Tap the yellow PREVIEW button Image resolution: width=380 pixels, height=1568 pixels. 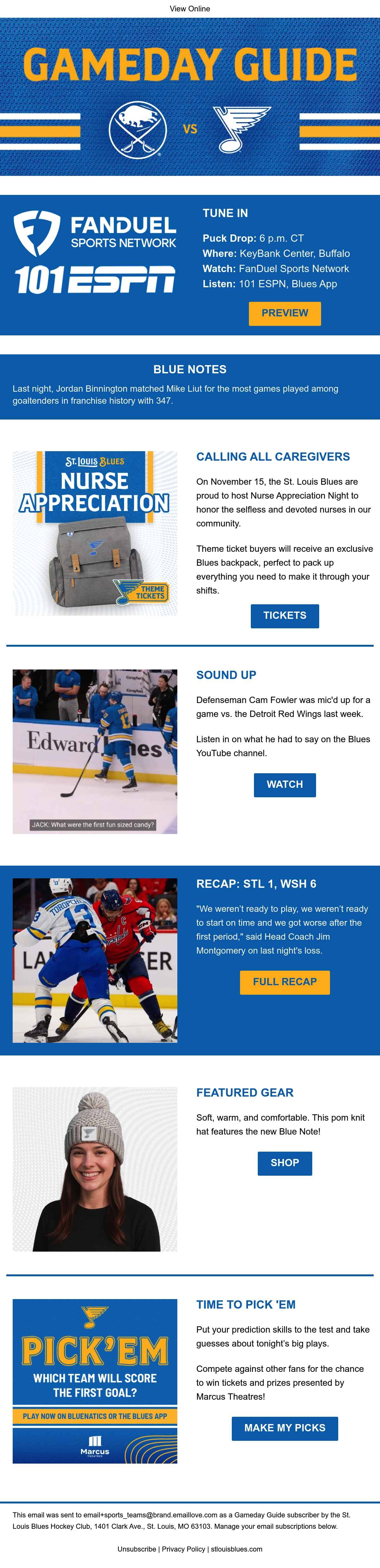click(284, 314)
